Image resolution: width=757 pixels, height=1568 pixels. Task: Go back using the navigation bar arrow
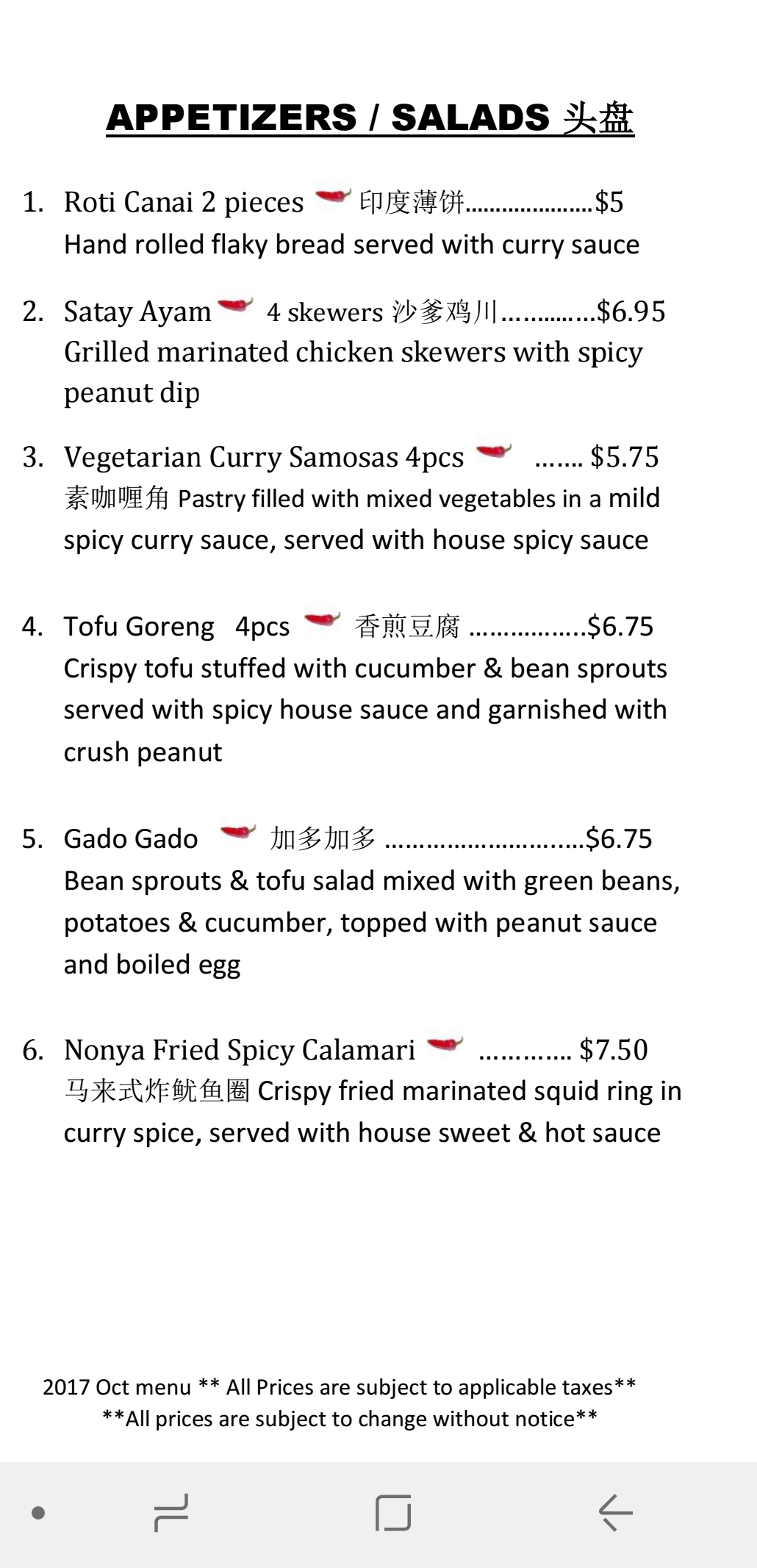pos(616,1513)
